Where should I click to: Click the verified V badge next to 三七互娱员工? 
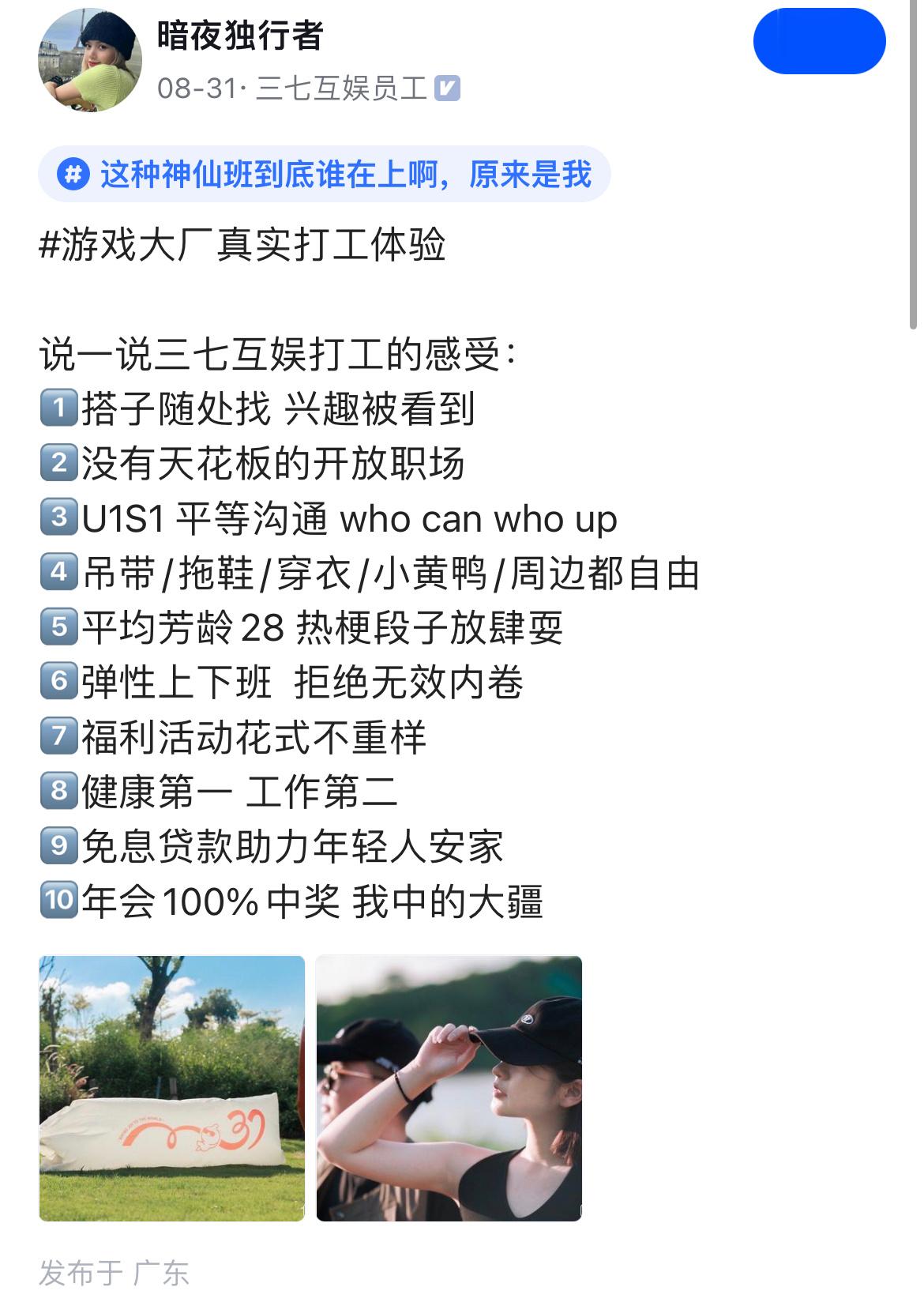[x=447, y=87]
